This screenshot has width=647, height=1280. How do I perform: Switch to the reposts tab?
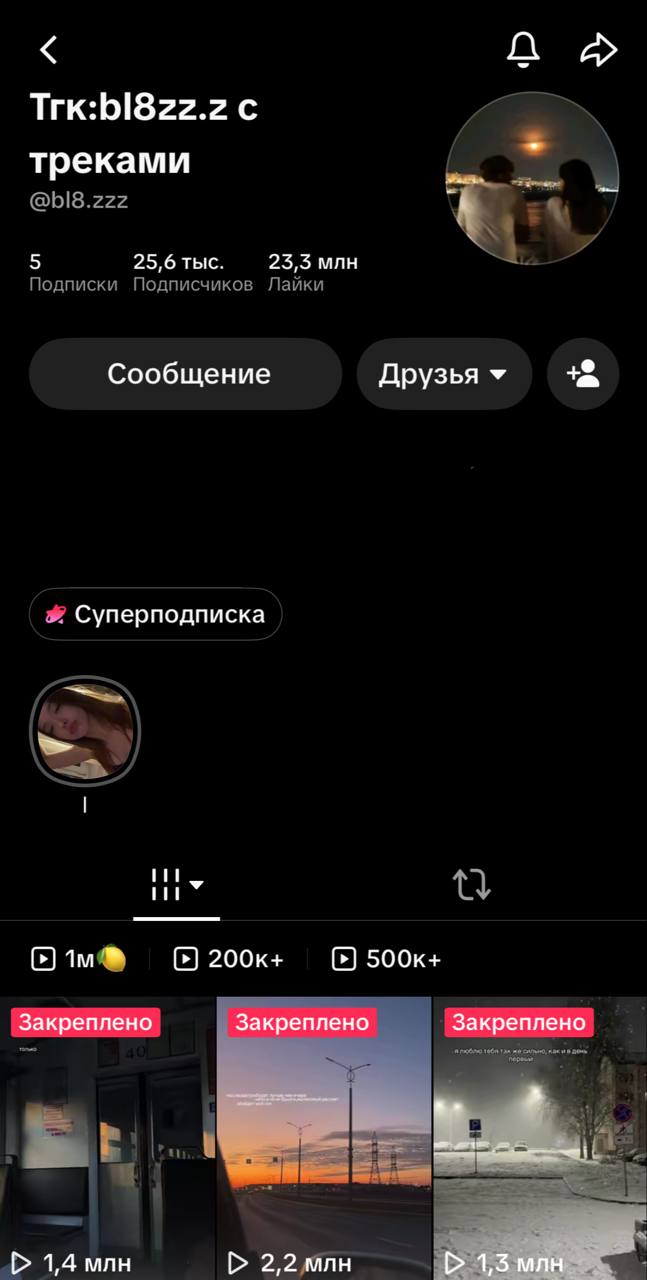coord(471,885)
